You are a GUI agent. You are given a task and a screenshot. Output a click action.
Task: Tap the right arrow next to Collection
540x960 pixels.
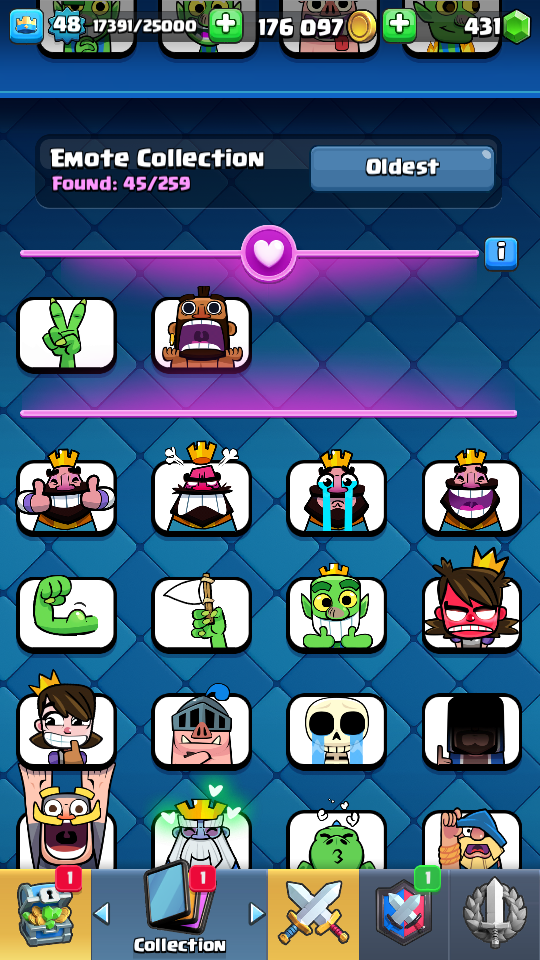pos(258,913)
